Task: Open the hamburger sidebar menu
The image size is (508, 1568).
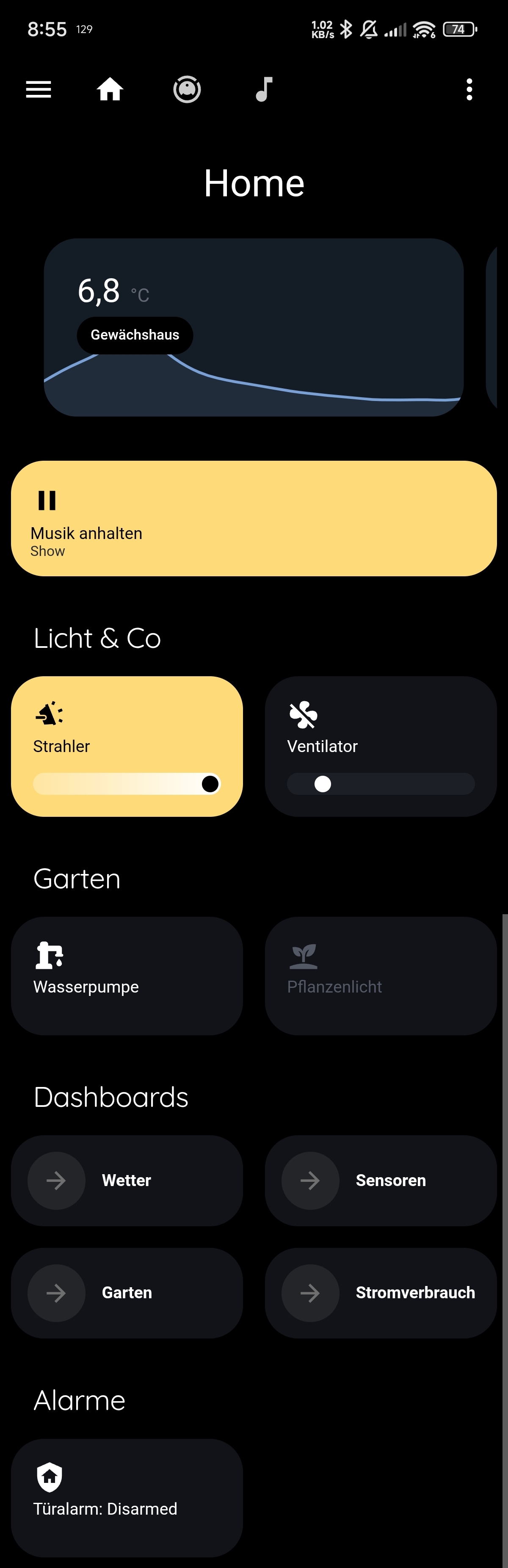Action: pyautogui.click(x=39, y=89)
